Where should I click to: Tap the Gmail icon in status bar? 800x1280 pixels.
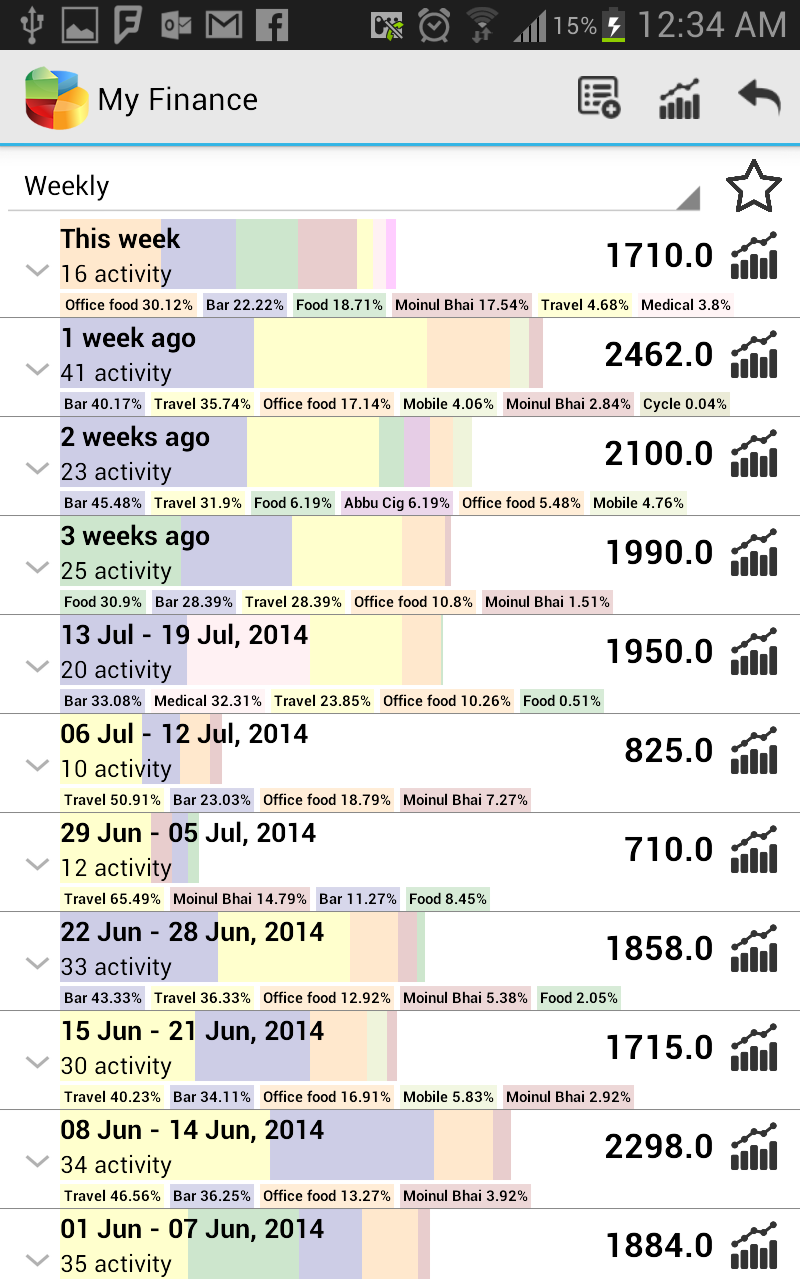224,25
